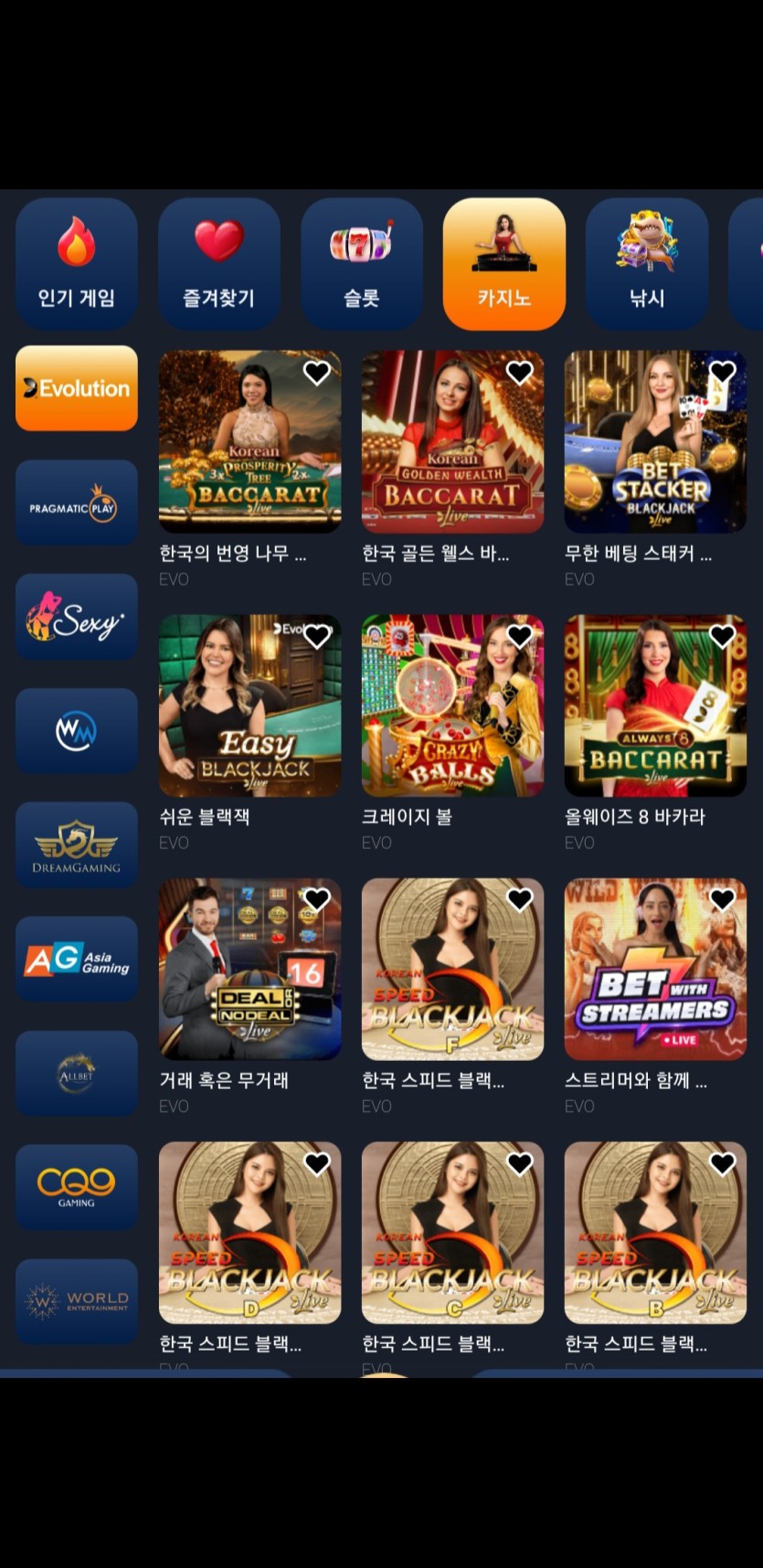Image resolution: width=763 pixels, height=1568 pixels.
Task: Switch to the 슬롯 category
Action: click(x=362, y=263)
